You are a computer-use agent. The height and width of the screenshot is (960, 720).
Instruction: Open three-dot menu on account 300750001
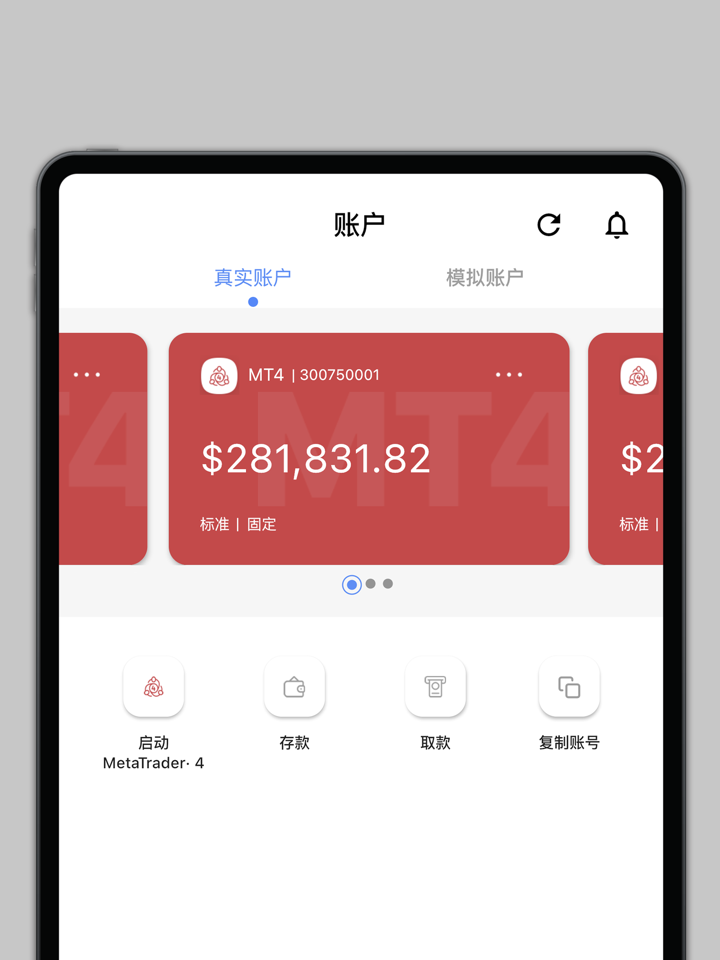click(509, 375)
